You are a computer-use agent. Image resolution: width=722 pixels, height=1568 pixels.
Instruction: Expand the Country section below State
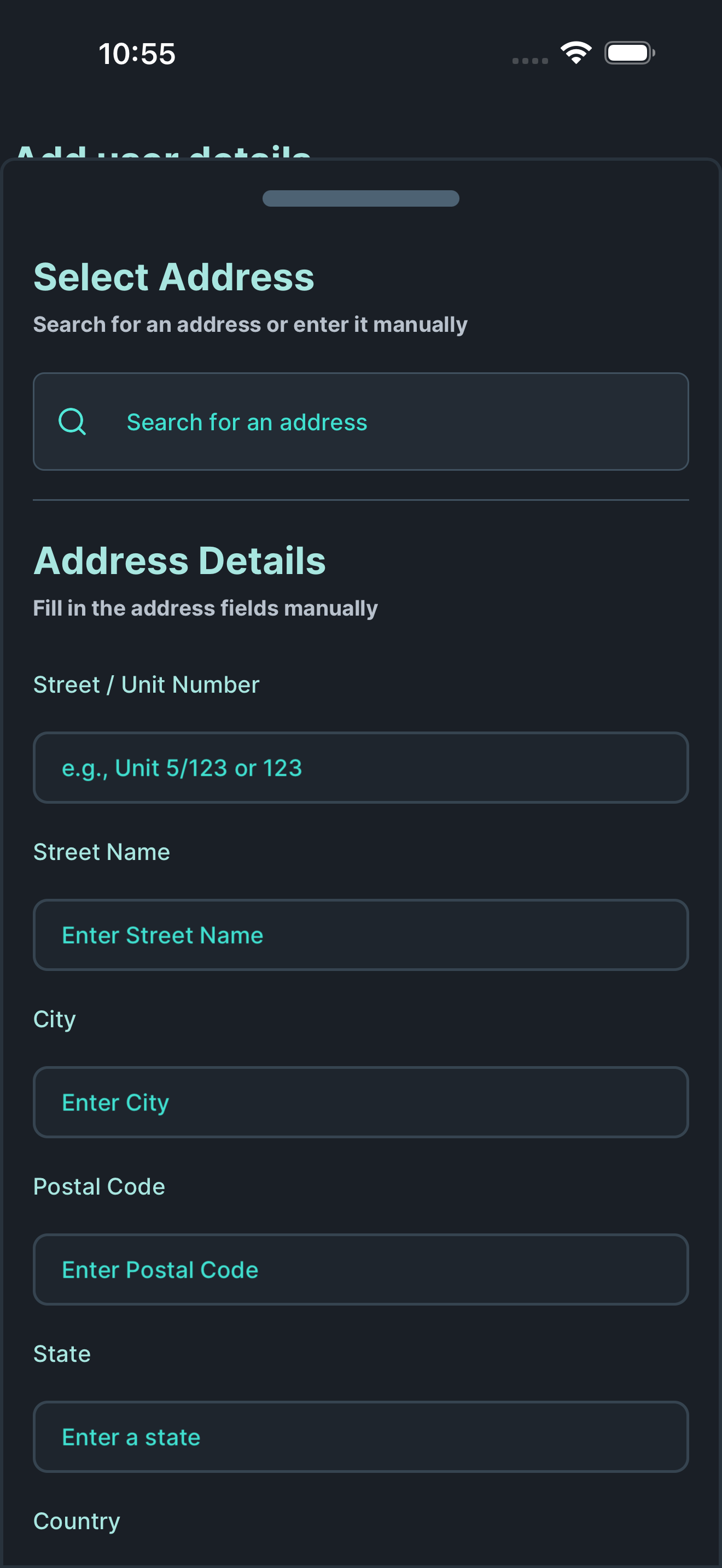77,1520
